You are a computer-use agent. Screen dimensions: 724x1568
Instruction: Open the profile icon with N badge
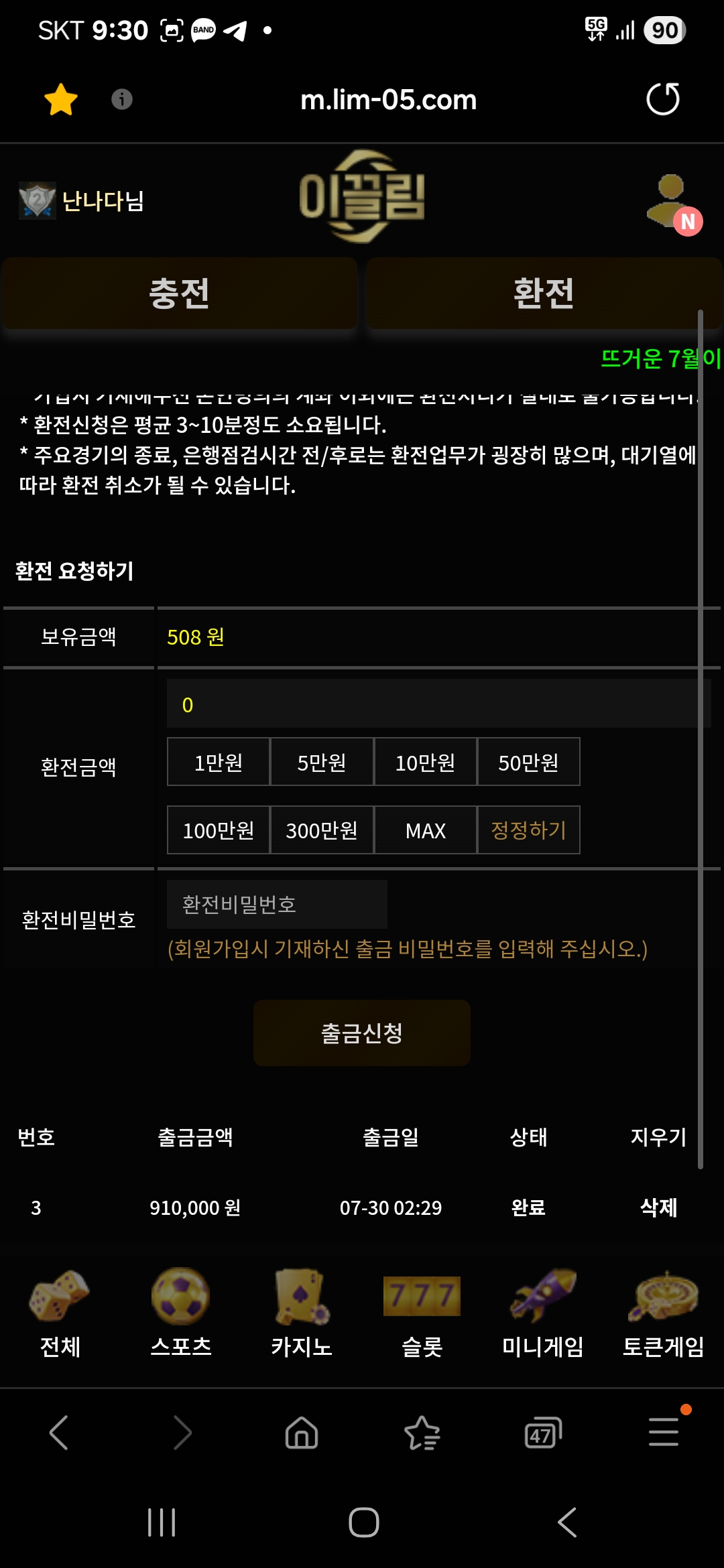point(672,202)
